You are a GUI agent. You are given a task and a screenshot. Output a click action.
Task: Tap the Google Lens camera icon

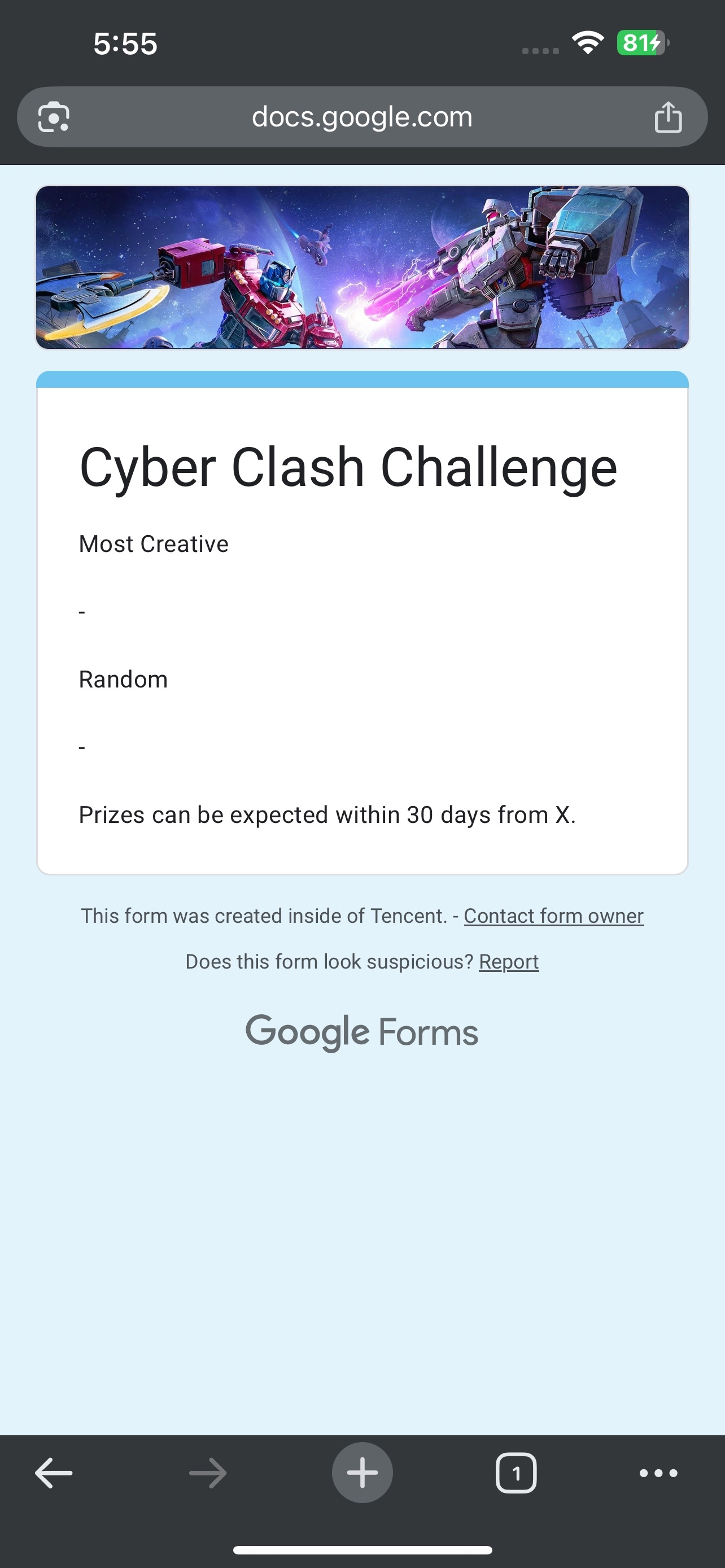pos(54,117)
